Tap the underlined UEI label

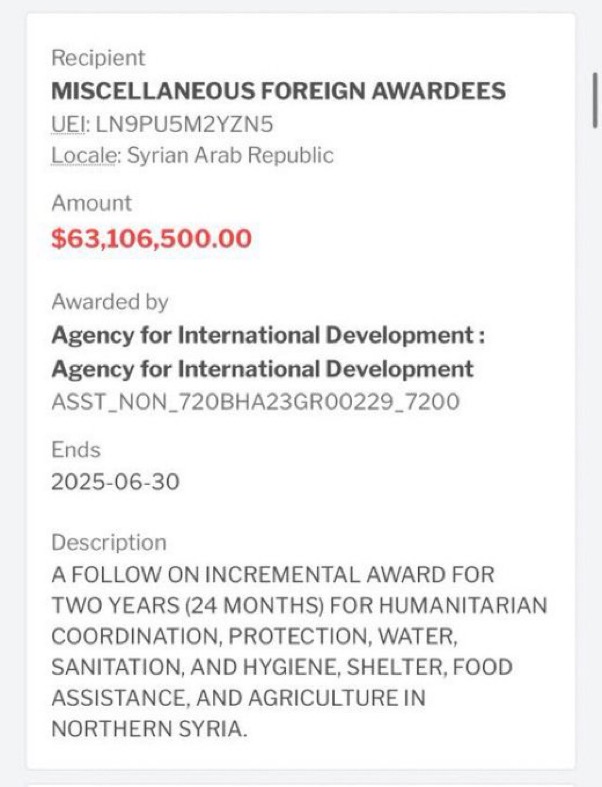click(68, 124)
